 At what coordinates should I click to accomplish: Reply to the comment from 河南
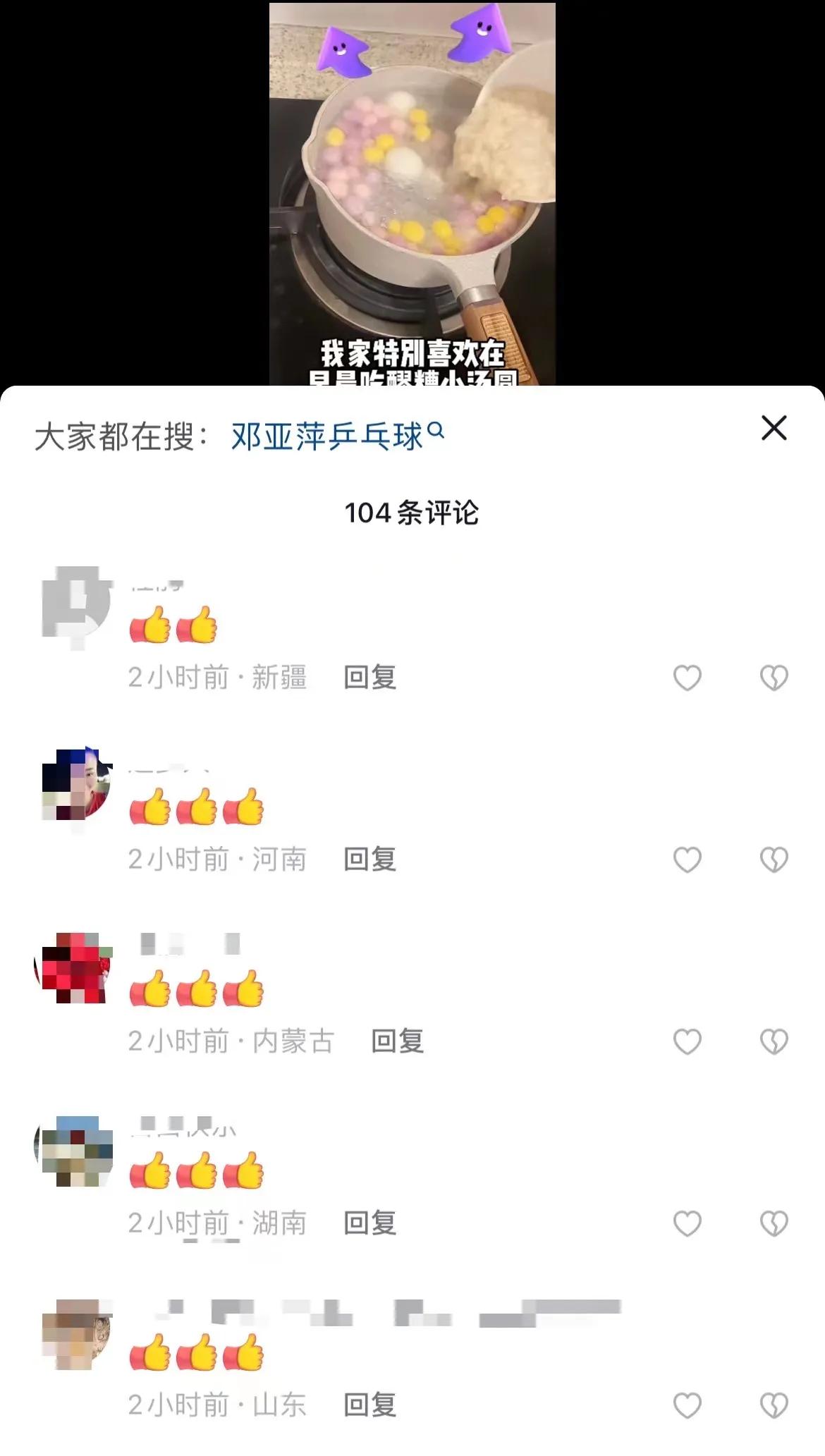369,859
